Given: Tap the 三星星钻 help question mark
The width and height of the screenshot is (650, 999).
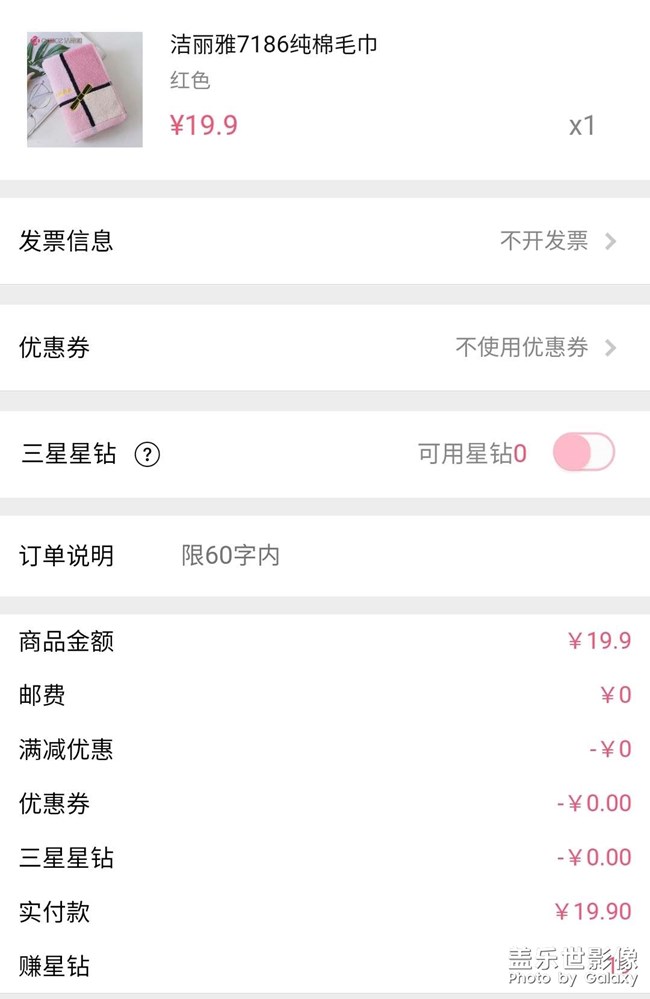Looking at the screenshot, I should pyautogui.click(x=147, y=455).
